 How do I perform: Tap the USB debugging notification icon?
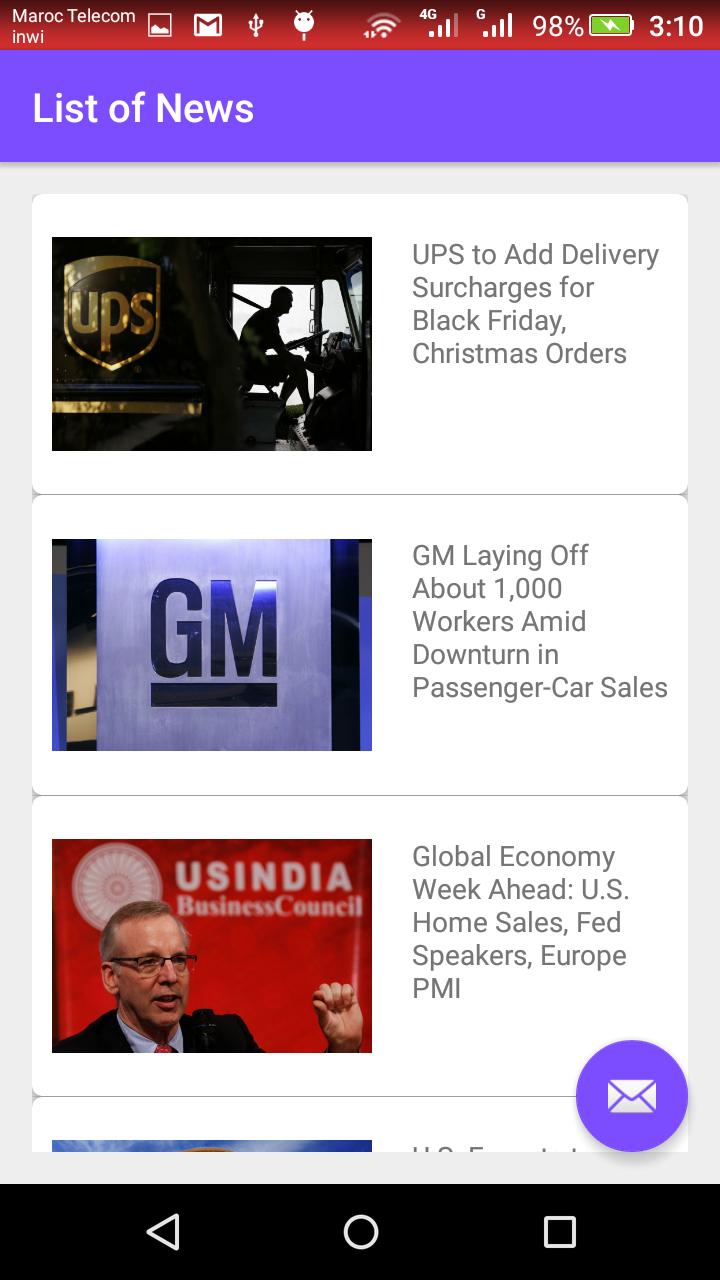coord(254,26)
